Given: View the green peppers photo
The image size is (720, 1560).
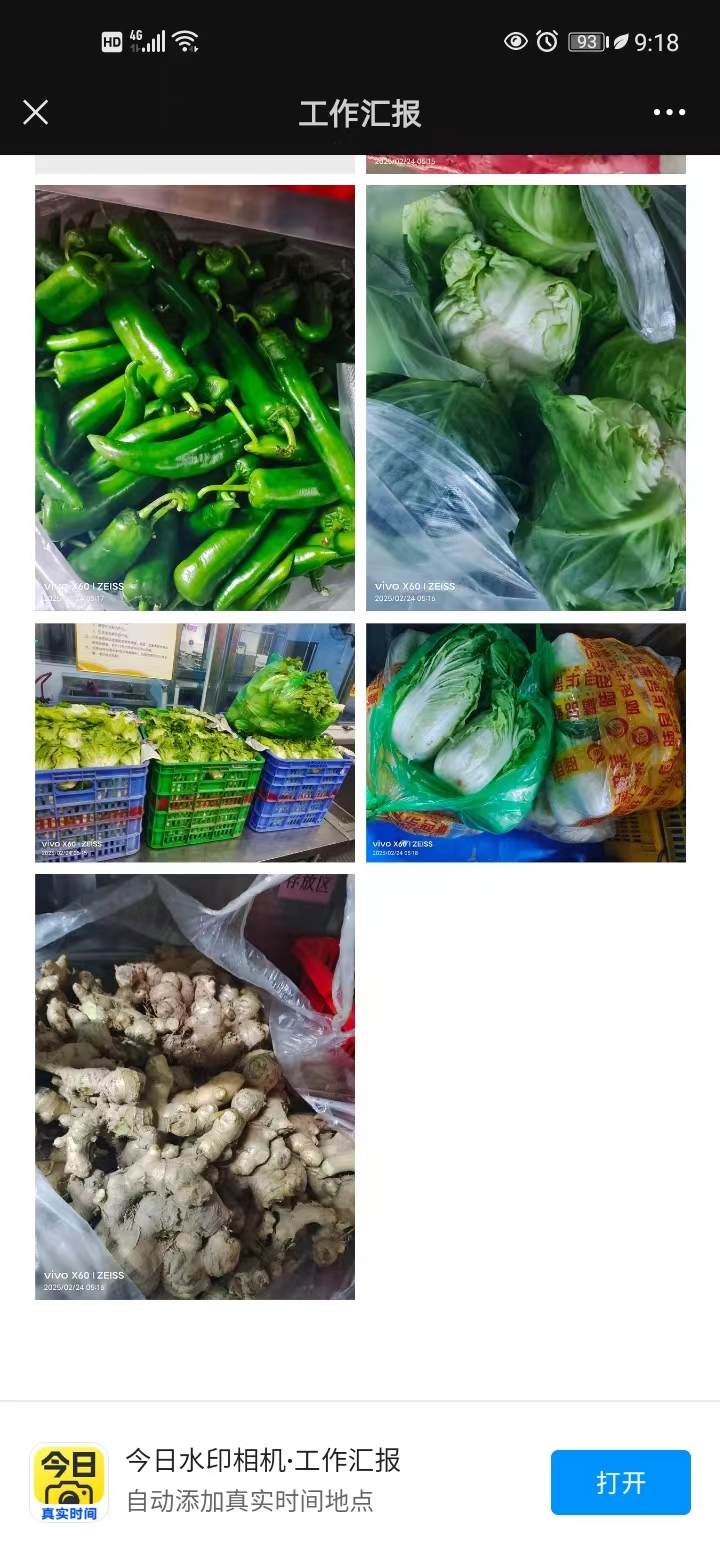Looking at the screenshot, I should coord(195,397).
